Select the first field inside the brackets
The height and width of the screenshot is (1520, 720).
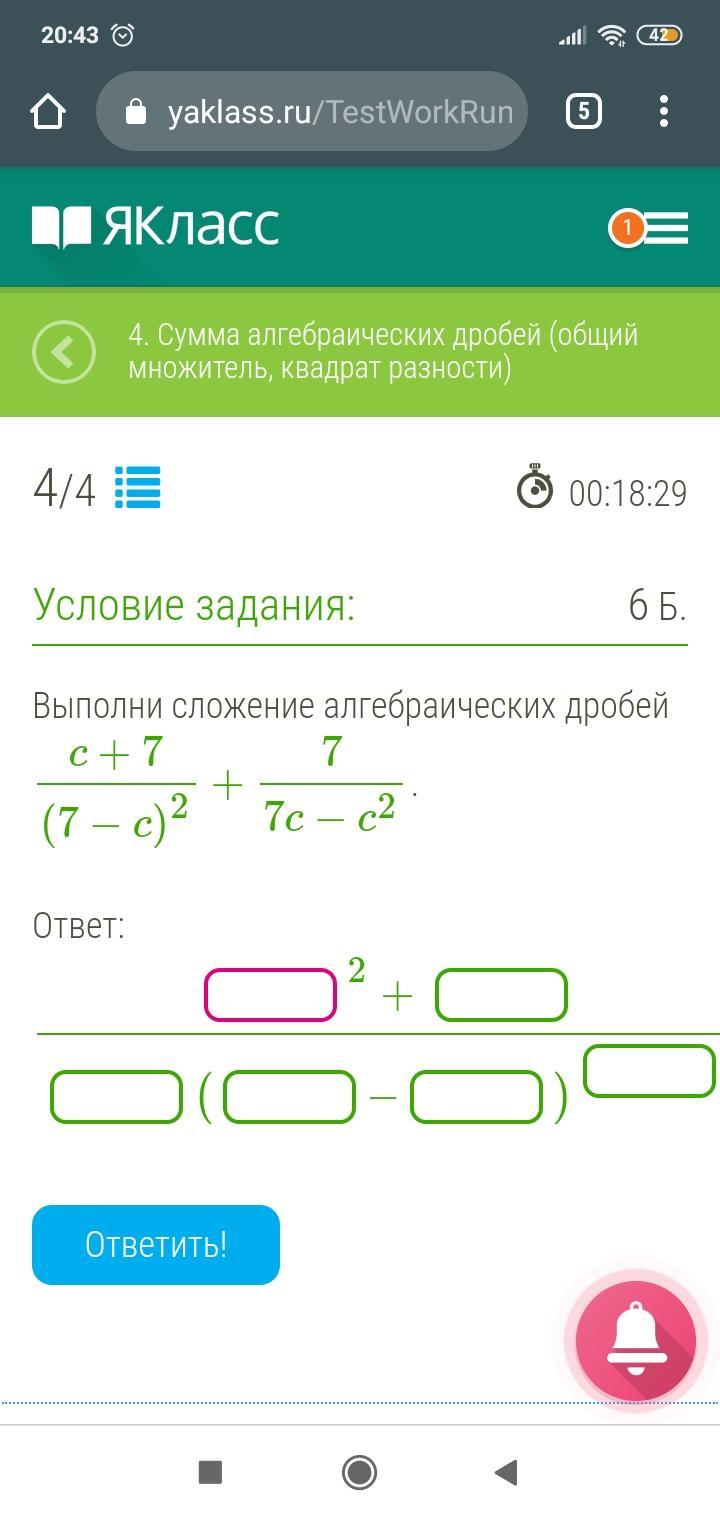point(289,1097)
